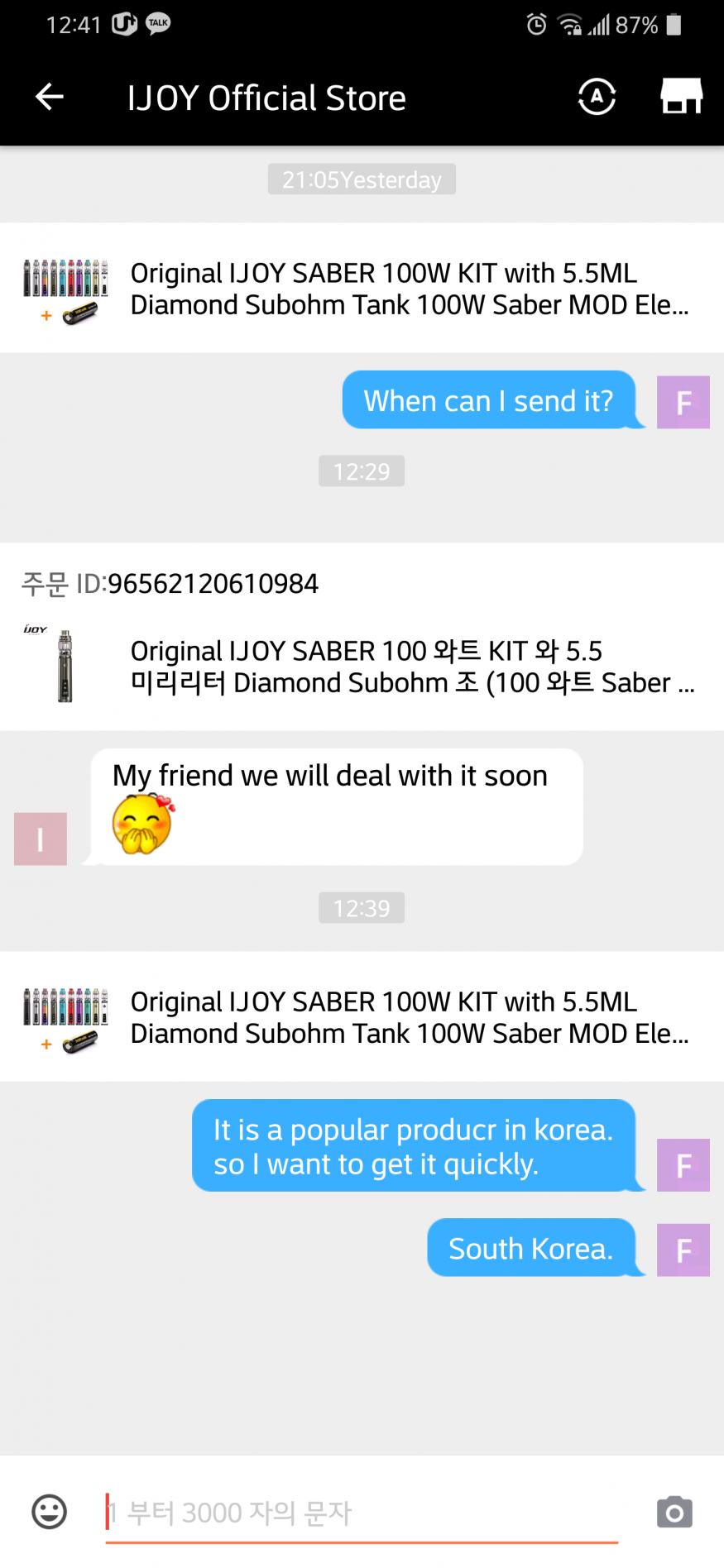
Task: Open the product card under 12:39
Action: [x=362, y=1017]
